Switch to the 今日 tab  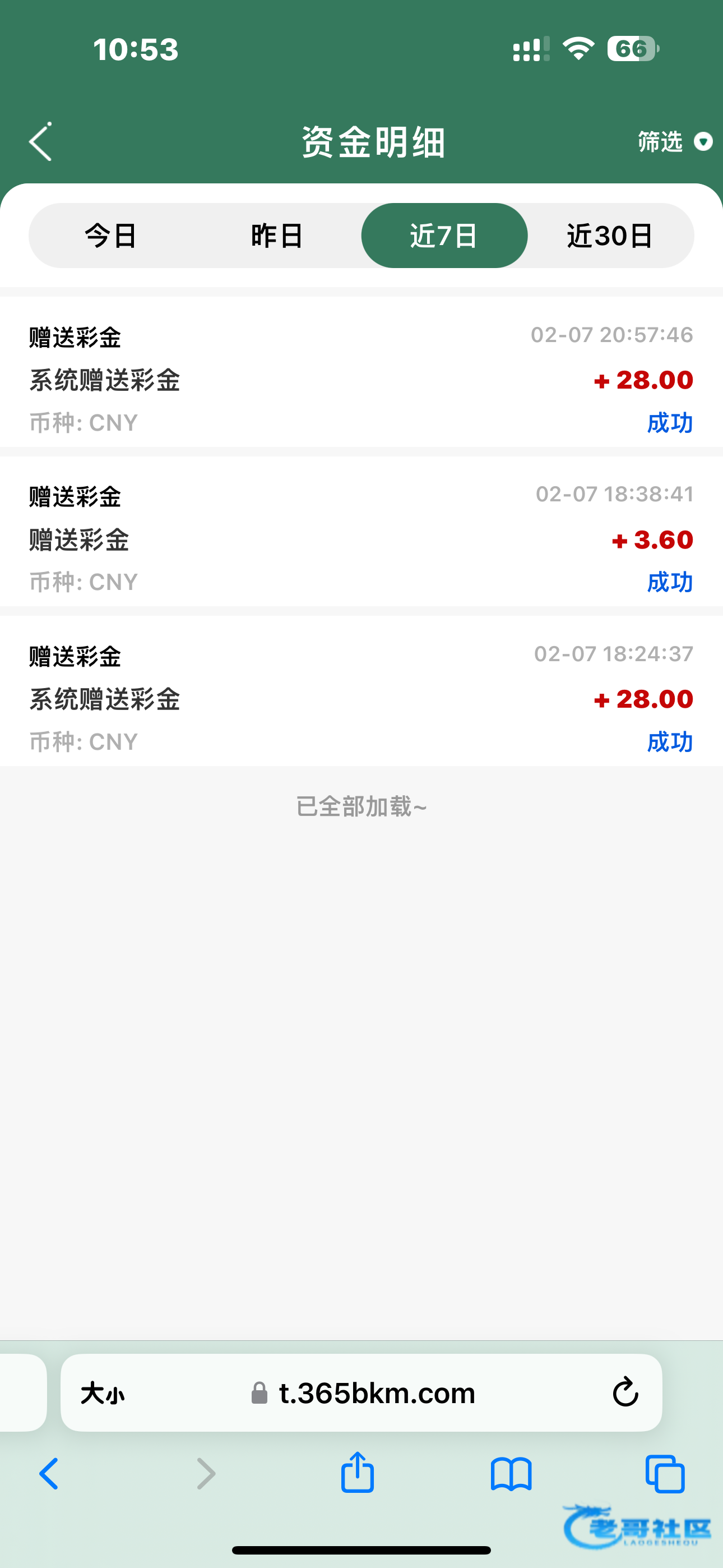[111, 236]
